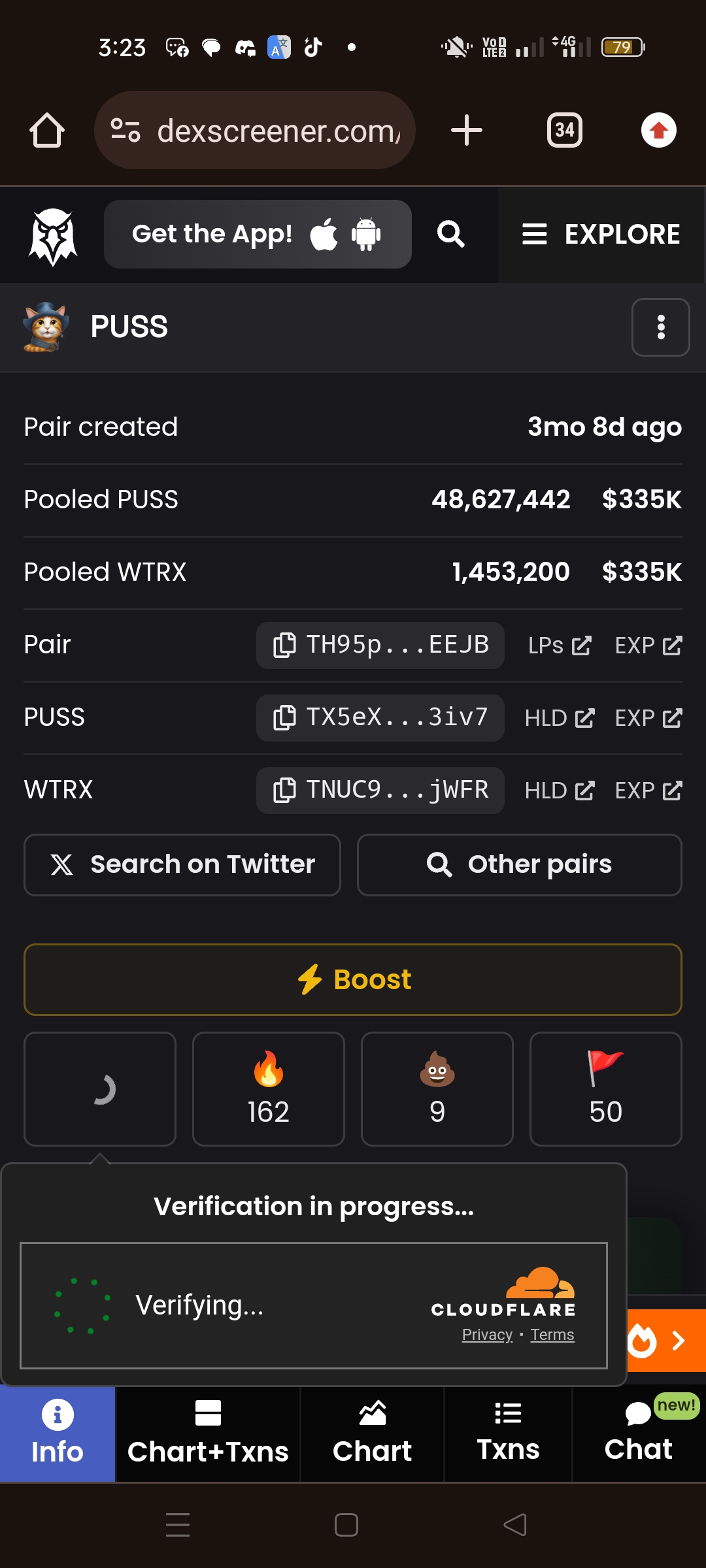Open the browser tab switcher showing 34

pyautogui.click(x=564, y=130)
